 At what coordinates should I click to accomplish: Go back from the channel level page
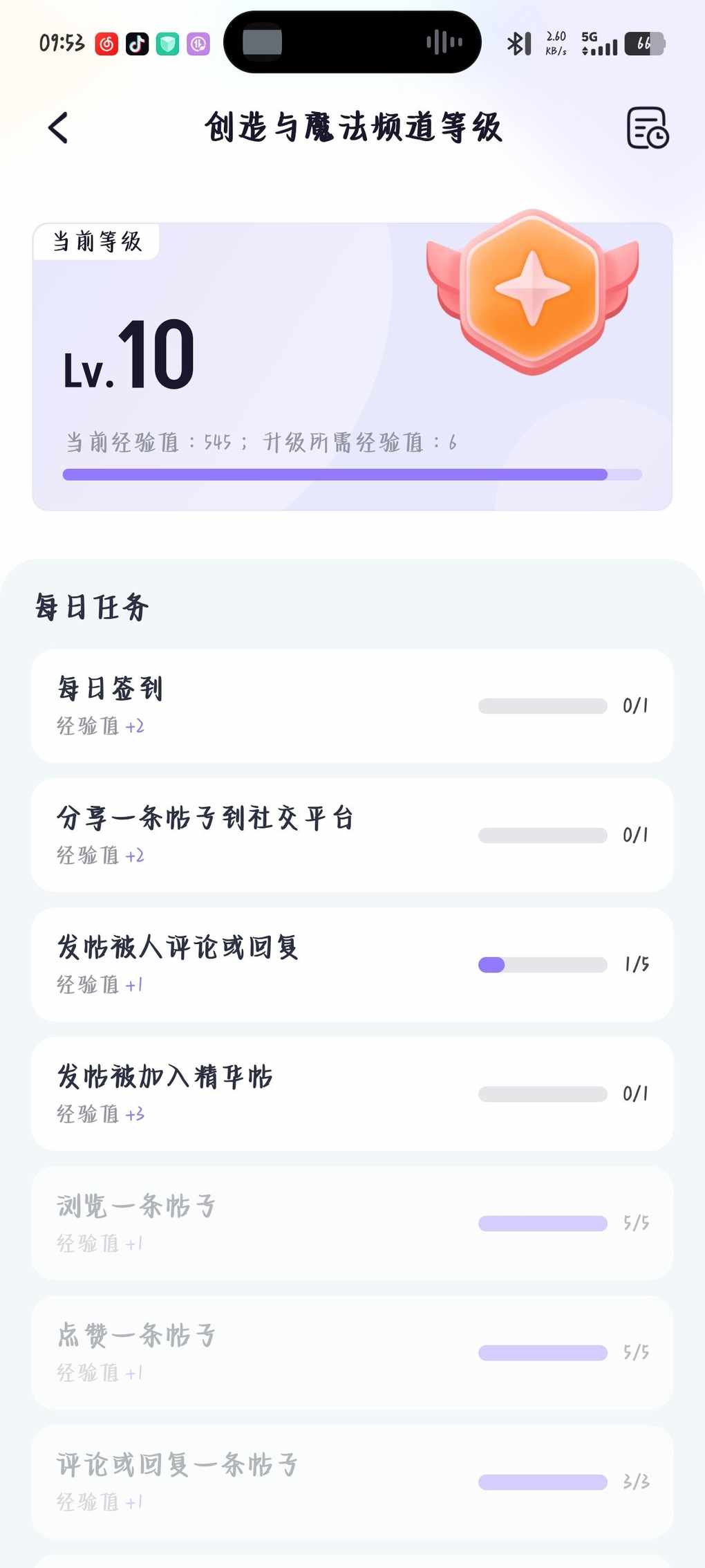pos(59,128)
